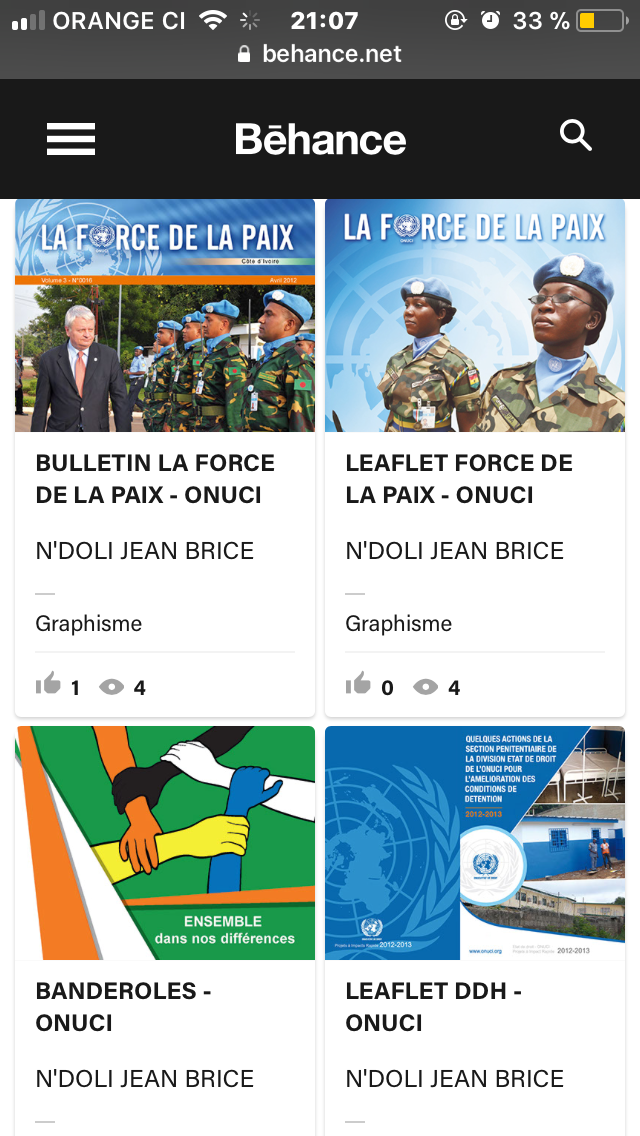640x1136 pixels.
Task: Open Graphisme category under Leaflet Force card
Action: tap(399, 624)
